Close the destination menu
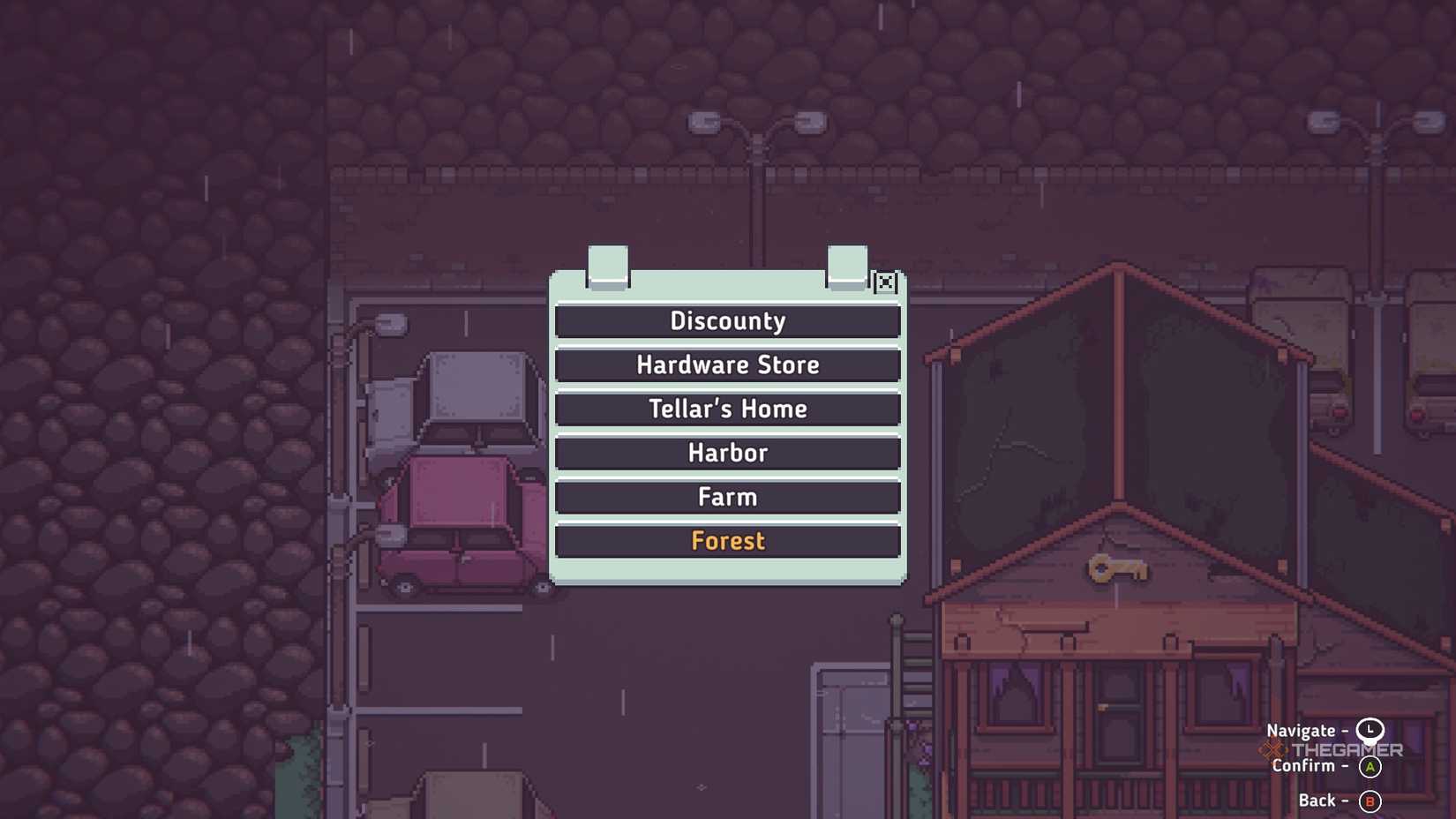1456x819 pixels. tap(885, 282)
